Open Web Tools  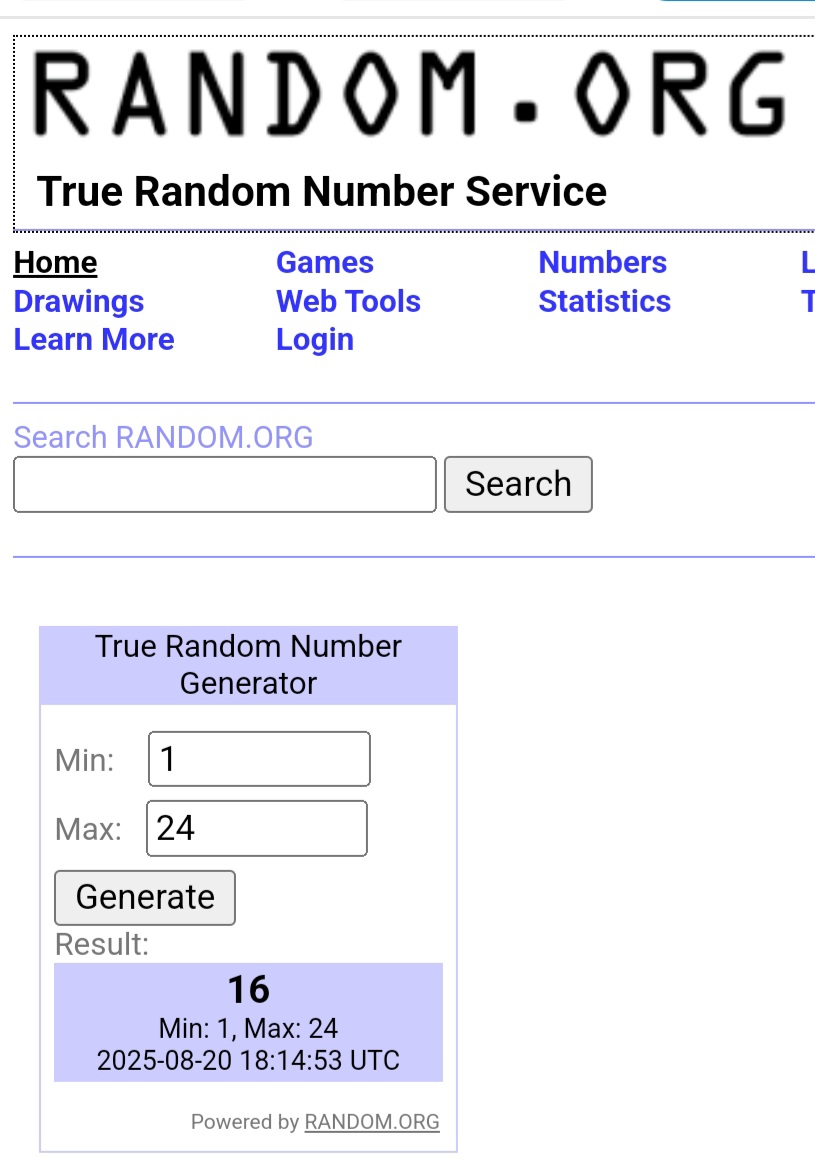tap(348, 302)
